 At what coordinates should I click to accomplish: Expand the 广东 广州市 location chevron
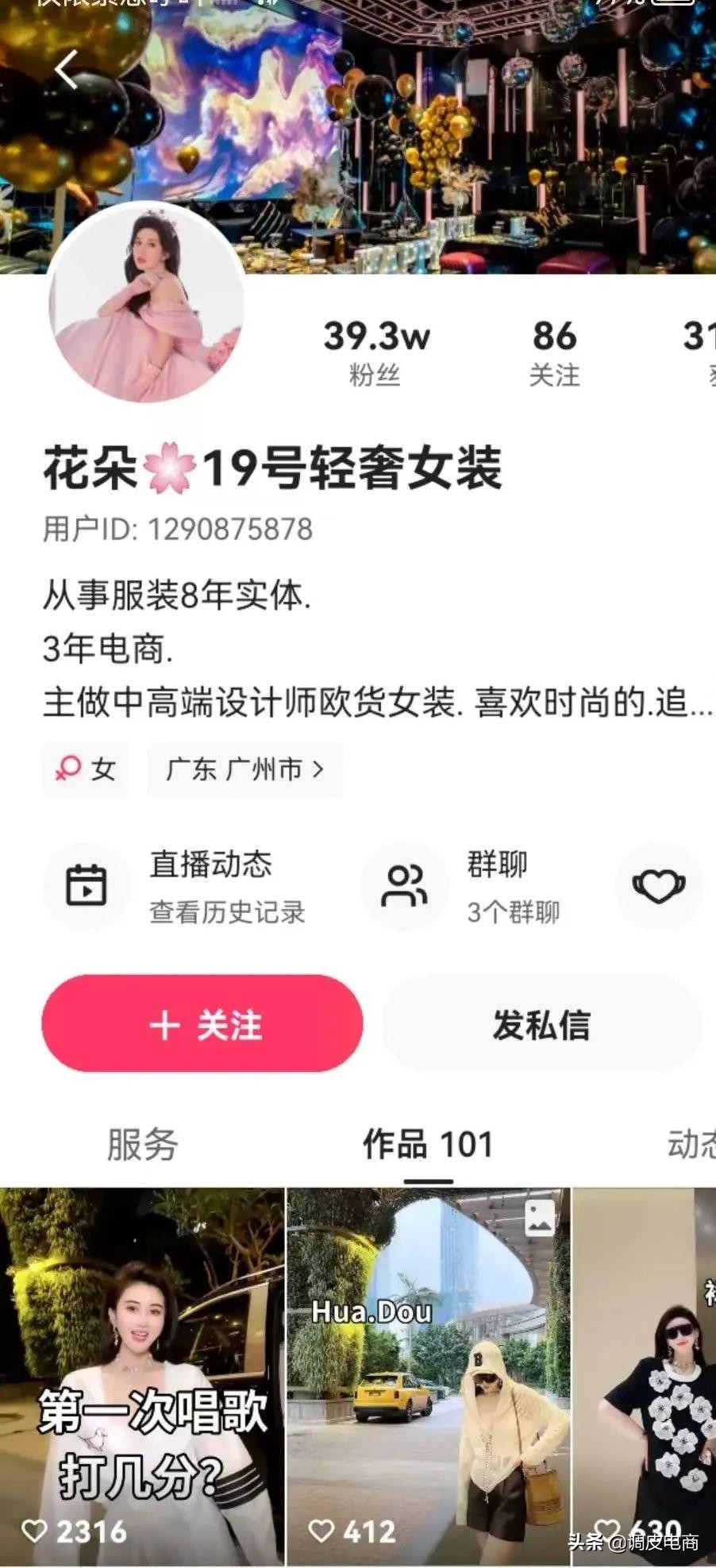(321, 768)
